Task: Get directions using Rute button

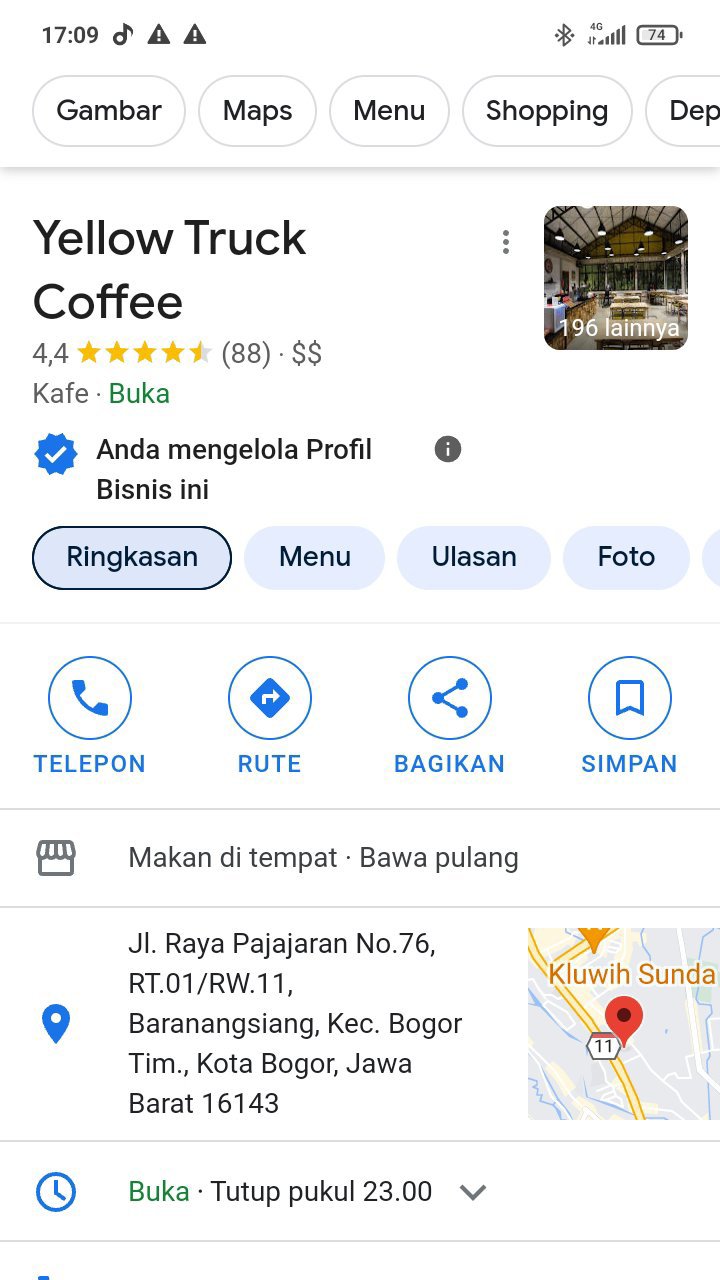Action: (270, 716)
